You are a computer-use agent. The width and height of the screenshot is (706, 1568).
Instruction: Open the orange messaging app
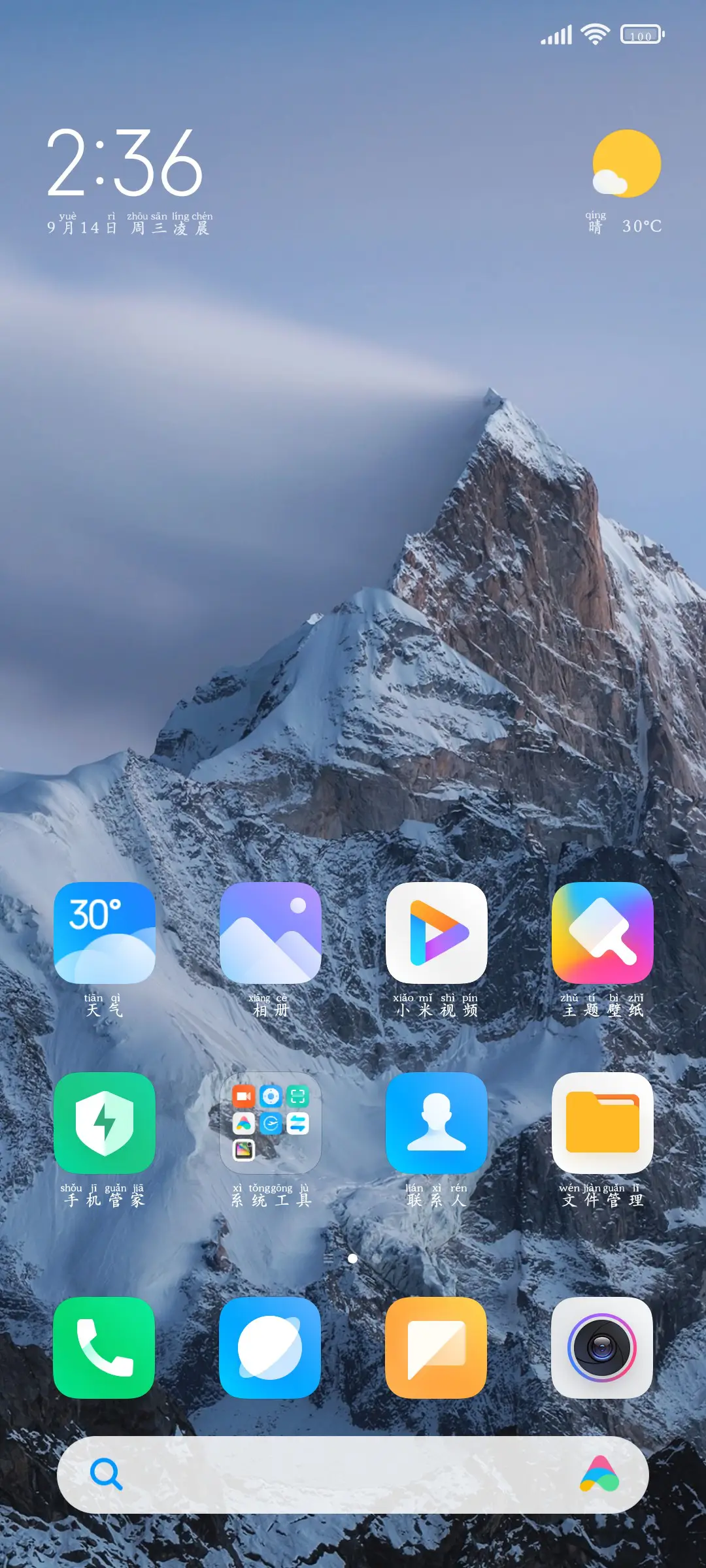(x=437, y=1348)
